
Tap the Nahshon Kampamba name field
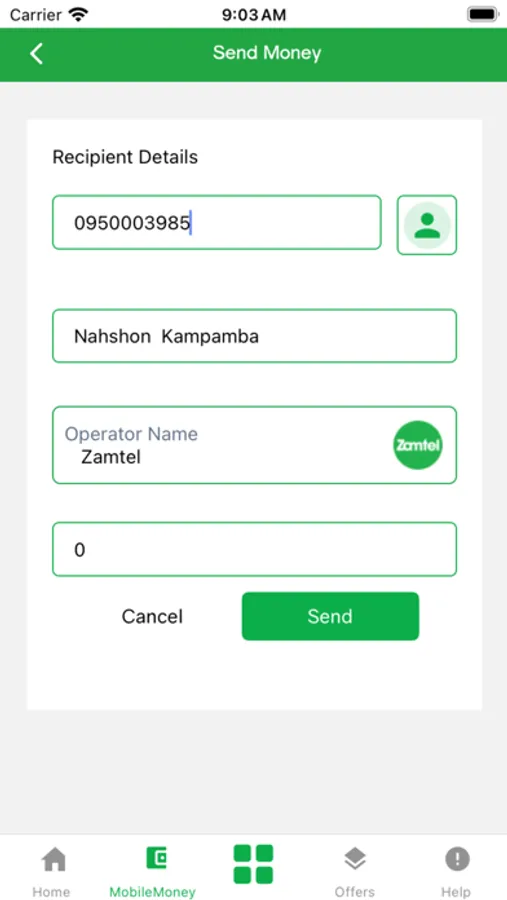point(254,336)
